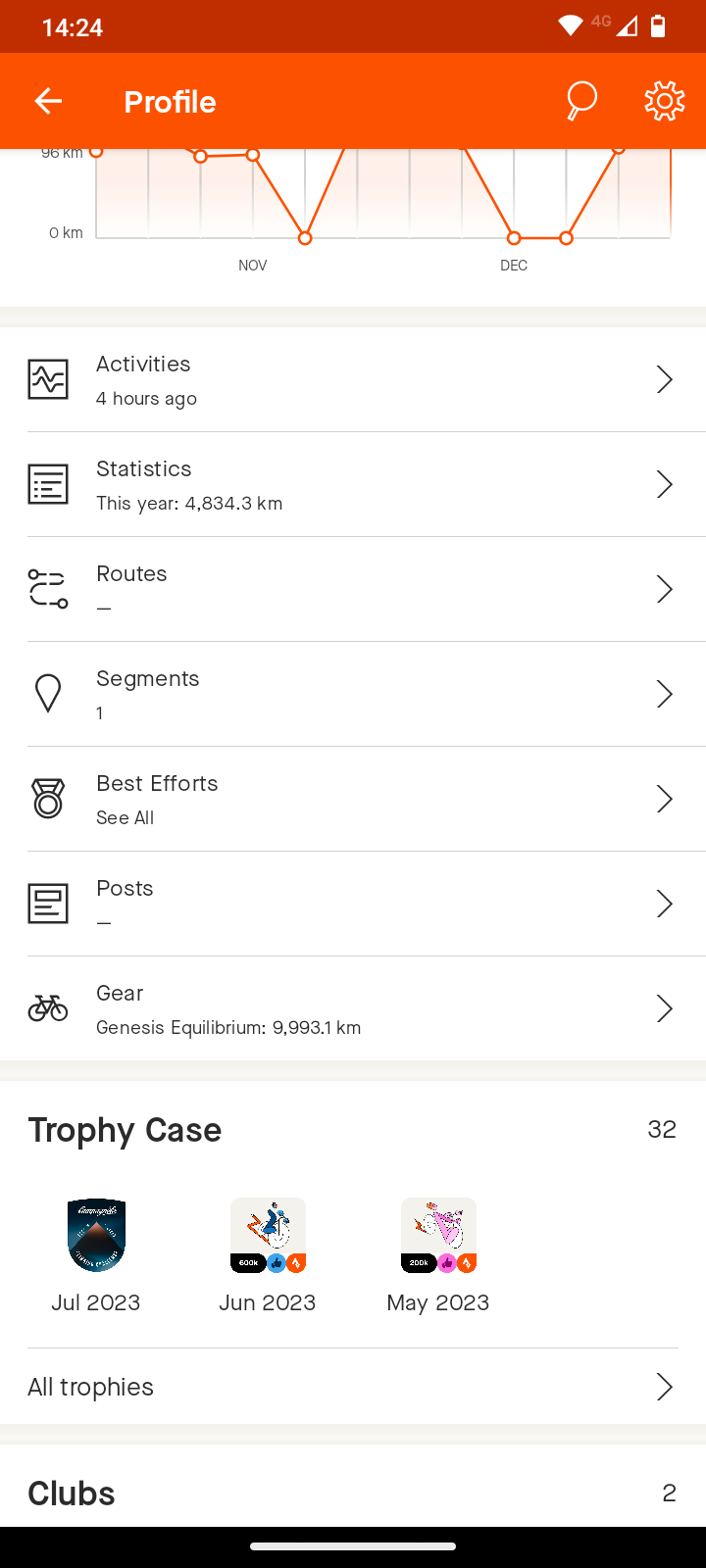
Task: Open settings via the gear icon
Action: (x=664, y=101)
